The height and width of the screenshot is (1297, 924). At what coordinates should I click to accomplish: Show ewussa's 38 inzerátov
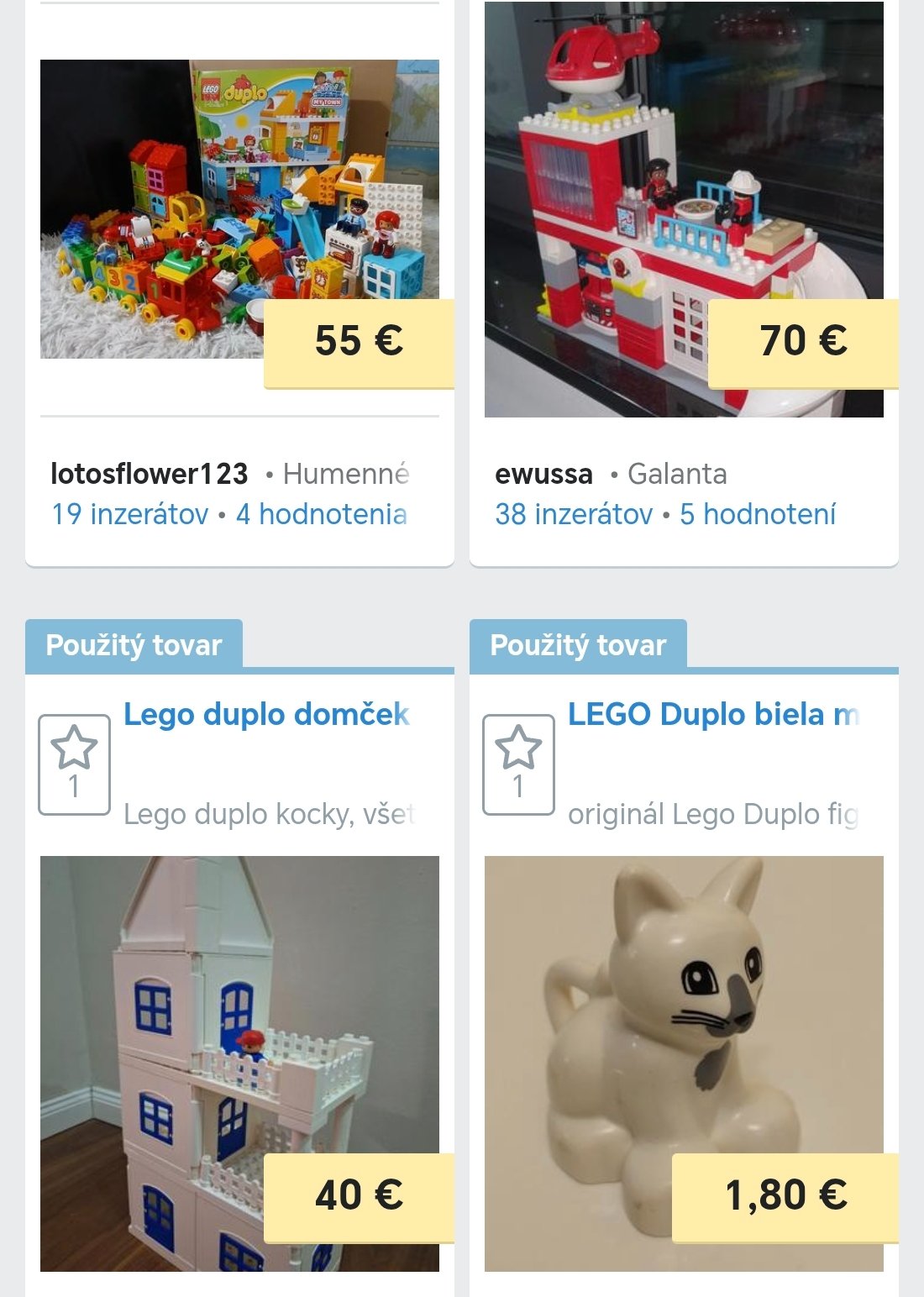coord(574,514)
